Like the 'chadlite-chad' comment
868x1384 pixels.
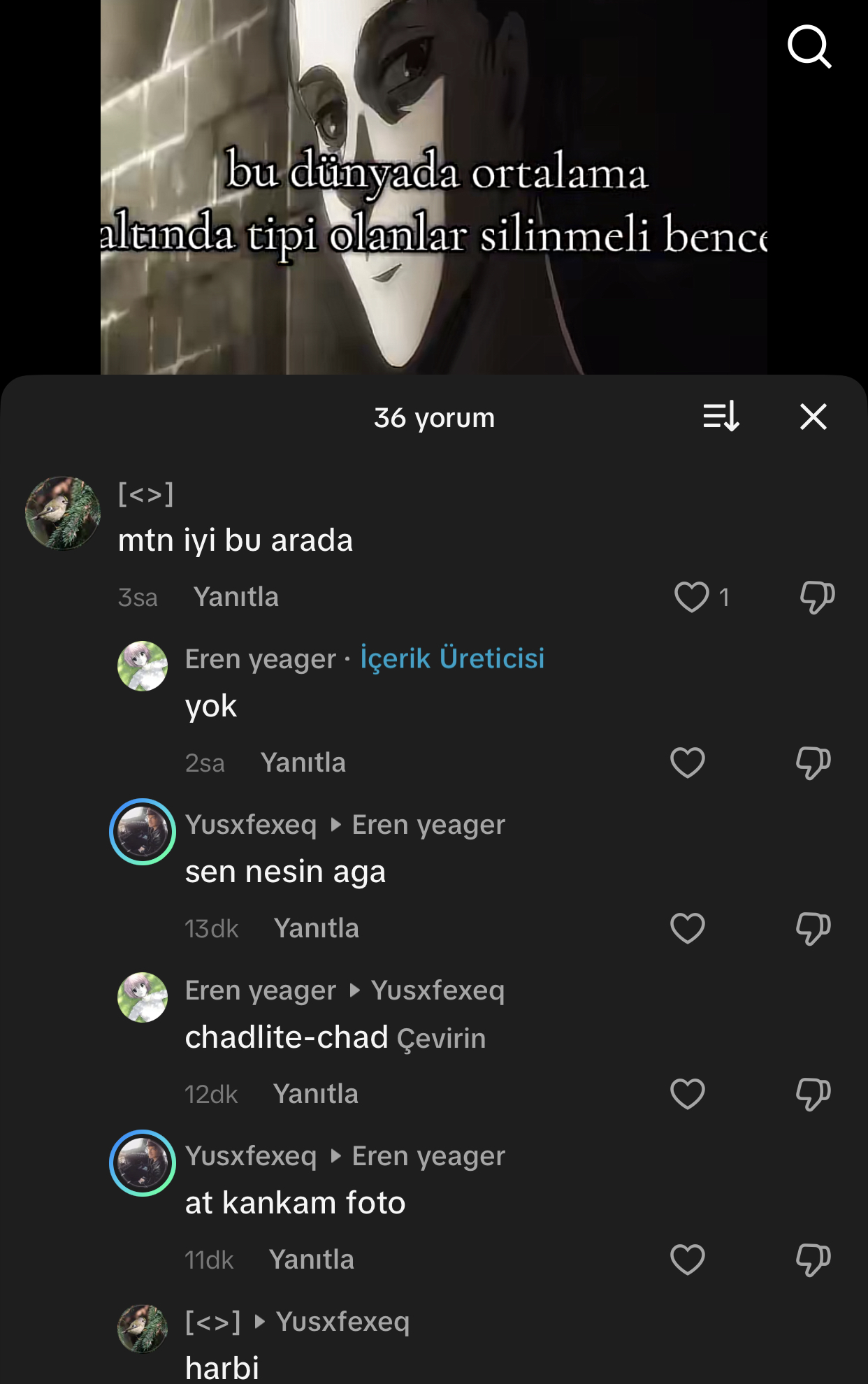coord(687,1094)
